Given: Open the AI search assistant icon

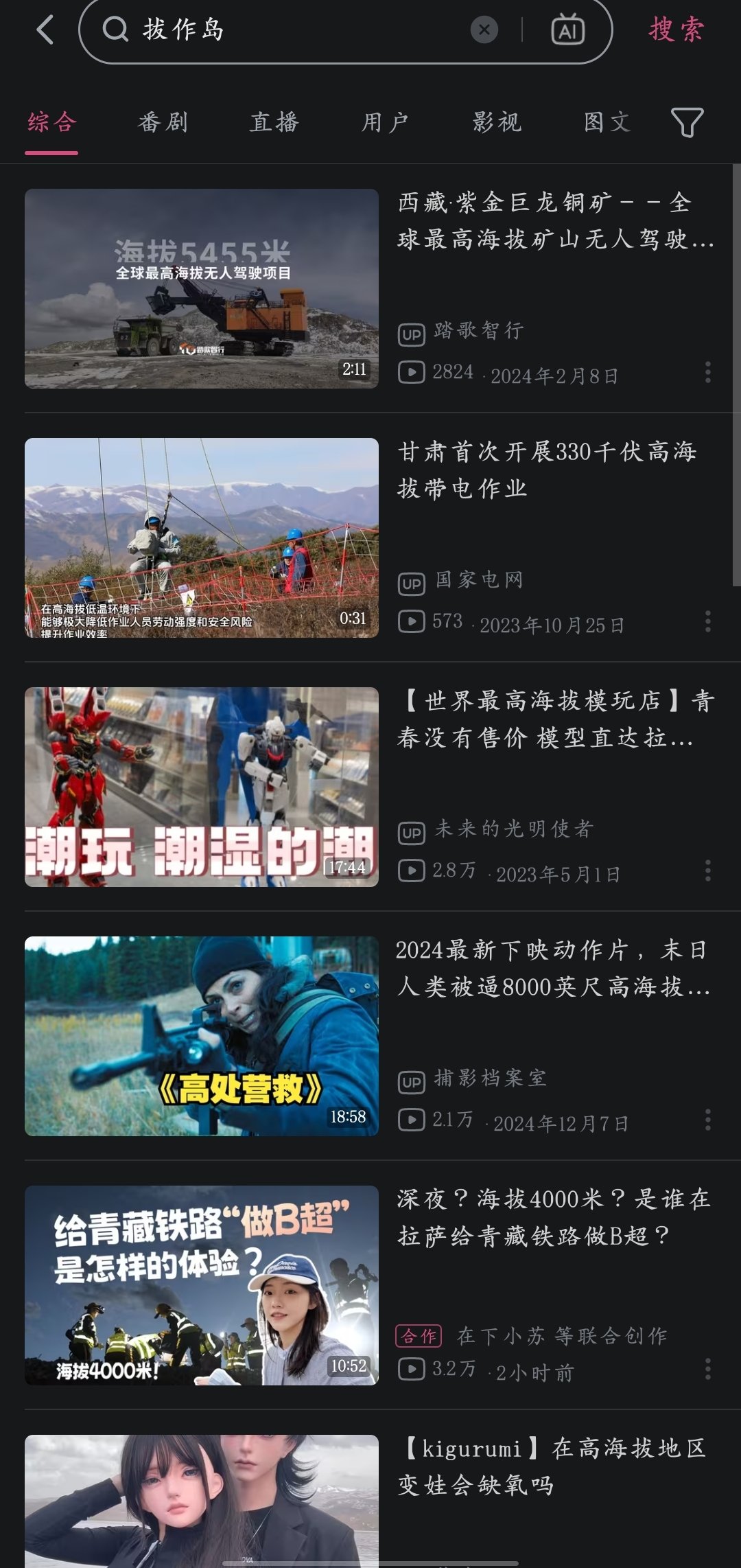Looking at the screenshot, I should (x=568, y=30).
